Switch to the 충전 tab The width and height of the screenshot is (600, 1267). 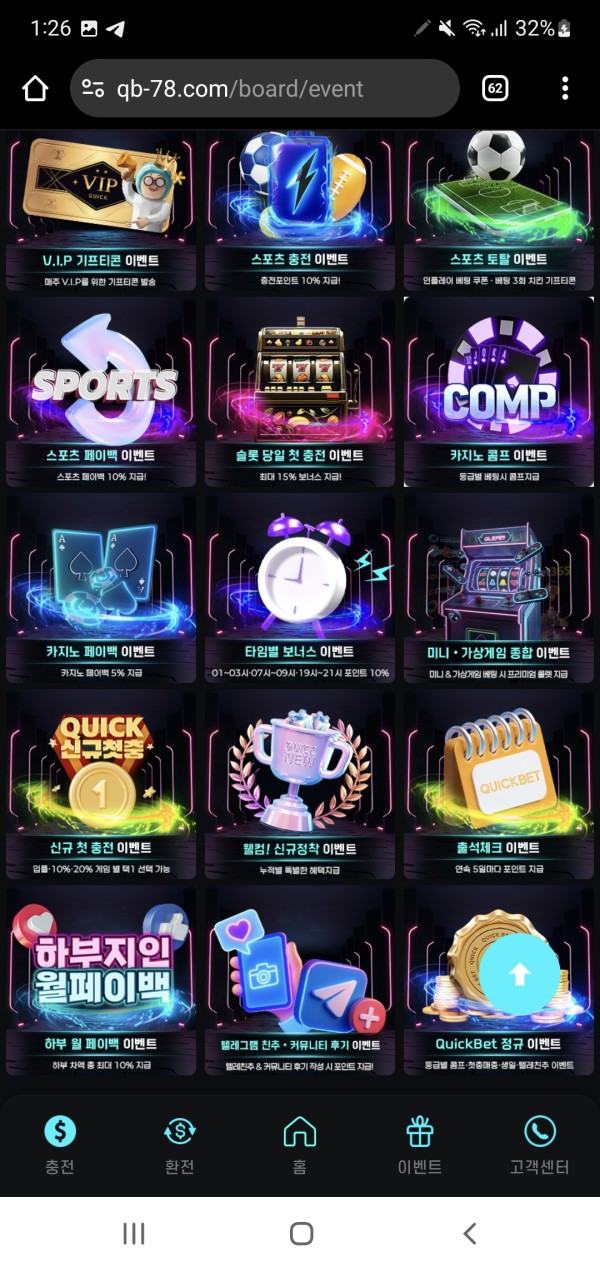(x=60, y=1145)
